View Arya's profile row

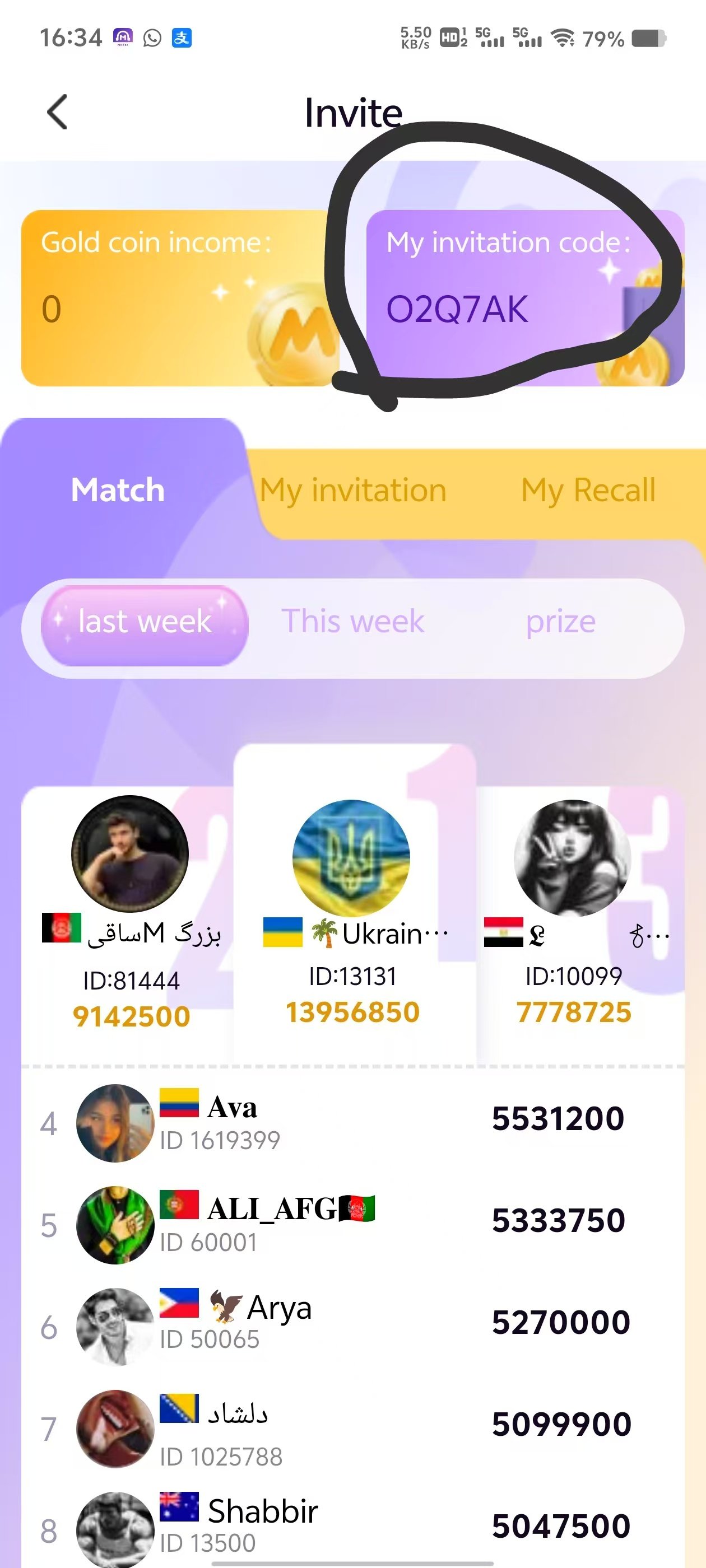352,1326
